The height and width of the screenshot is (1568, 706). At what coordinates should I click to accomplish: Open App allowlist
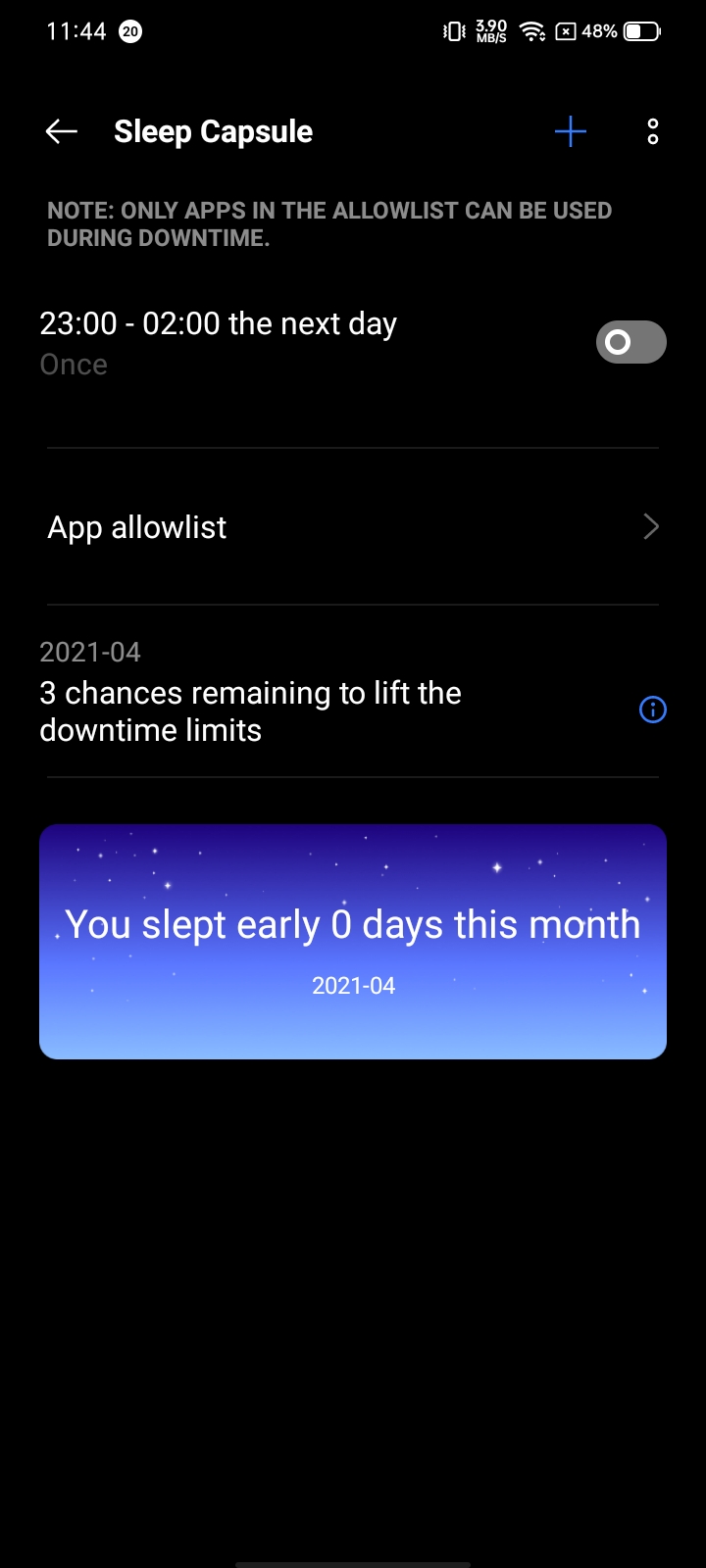pos(353,527)
